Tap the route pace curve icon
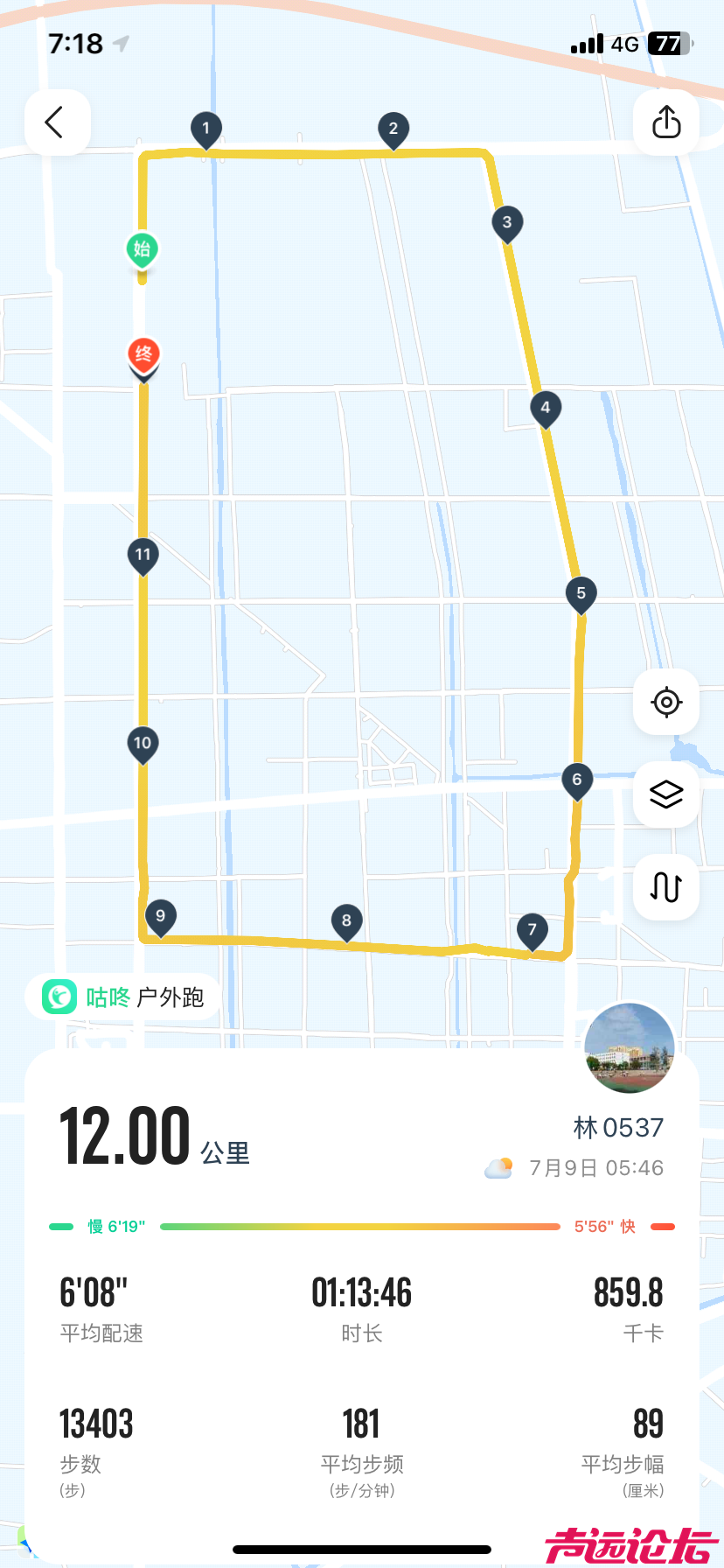The width and height of the screenshot is (724, 1568). coord(666,887)
